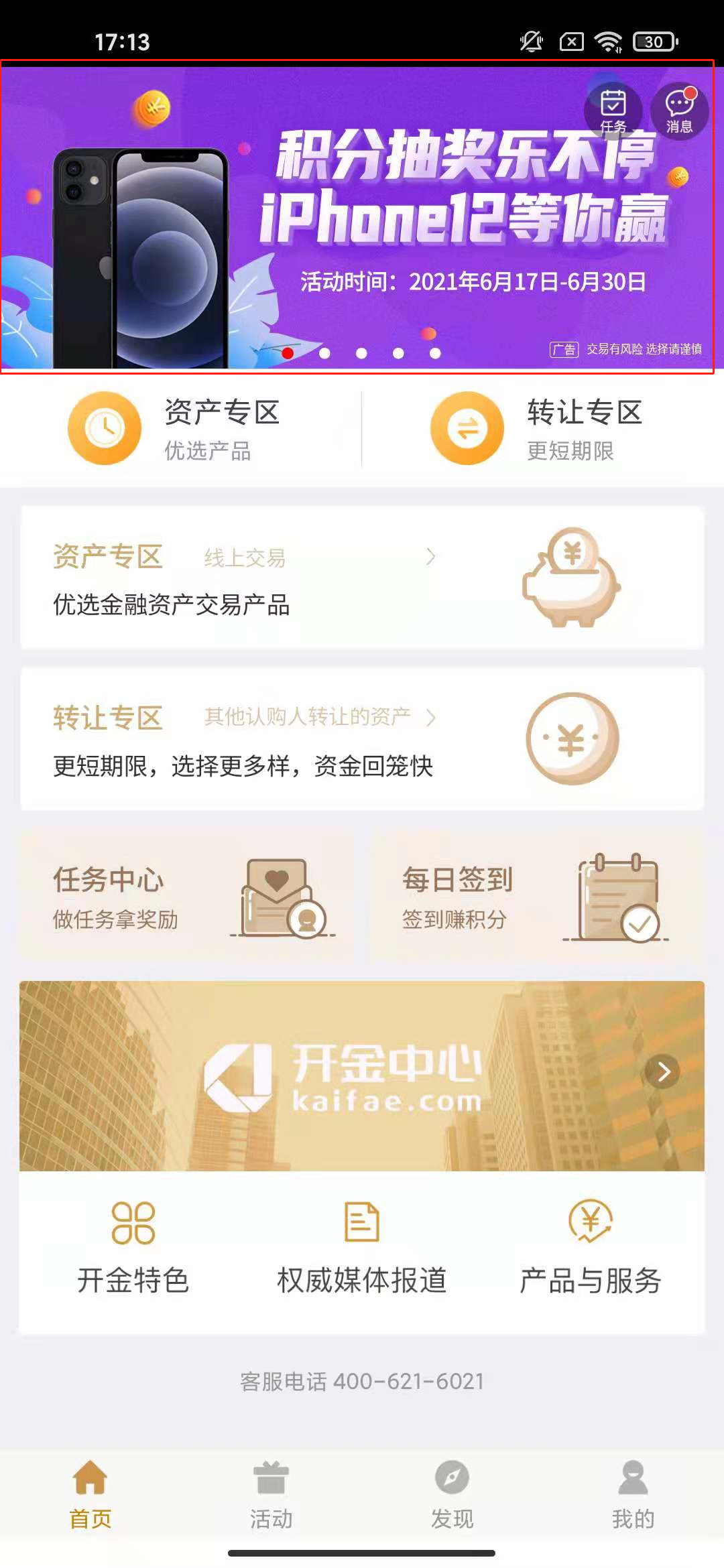Open the 转让专区 资金回笼快 card
This screenshot has height=1568, width=724.
[362, 738]
